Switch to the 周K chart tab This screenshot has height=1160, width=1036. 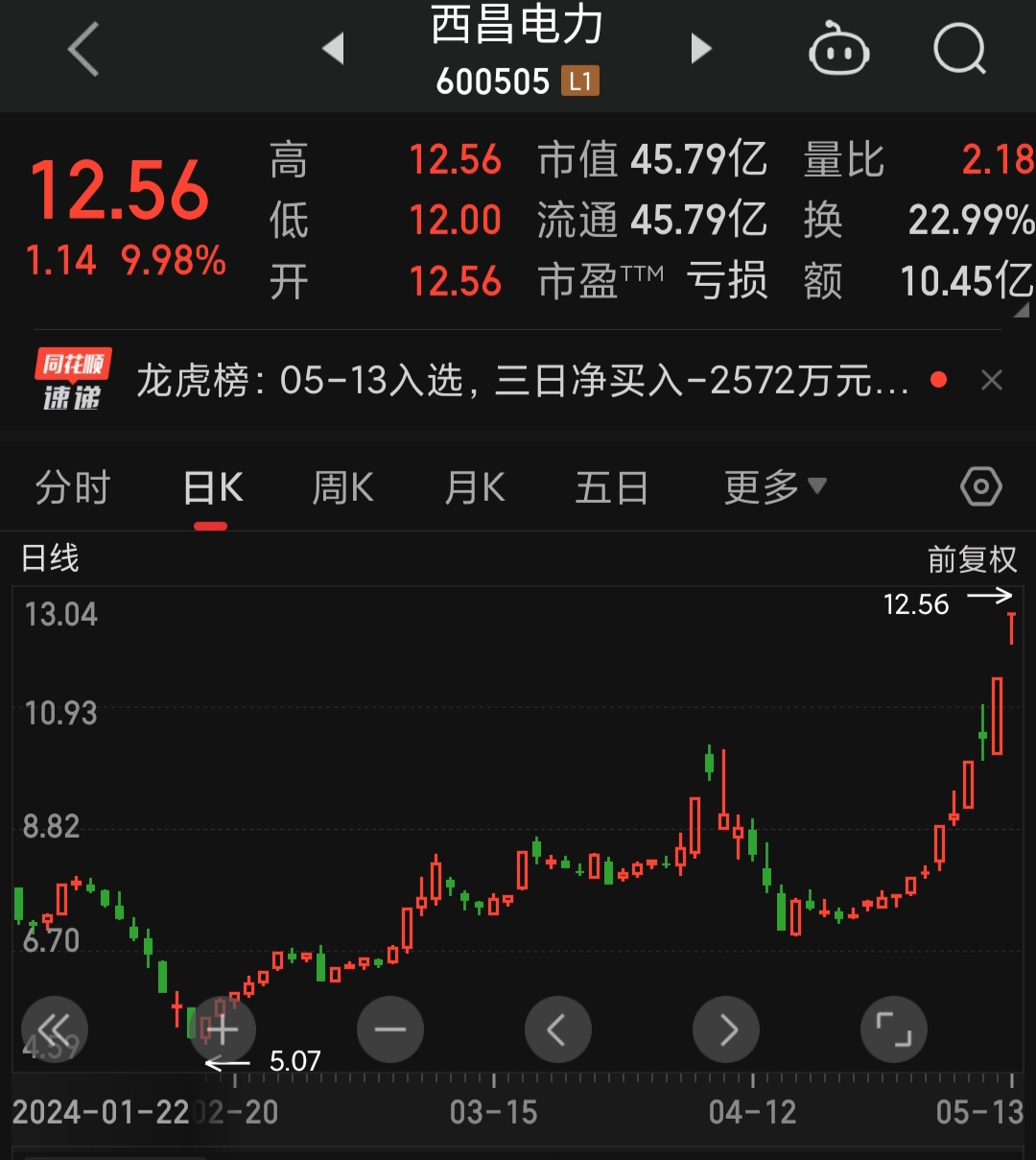(342, 488)
